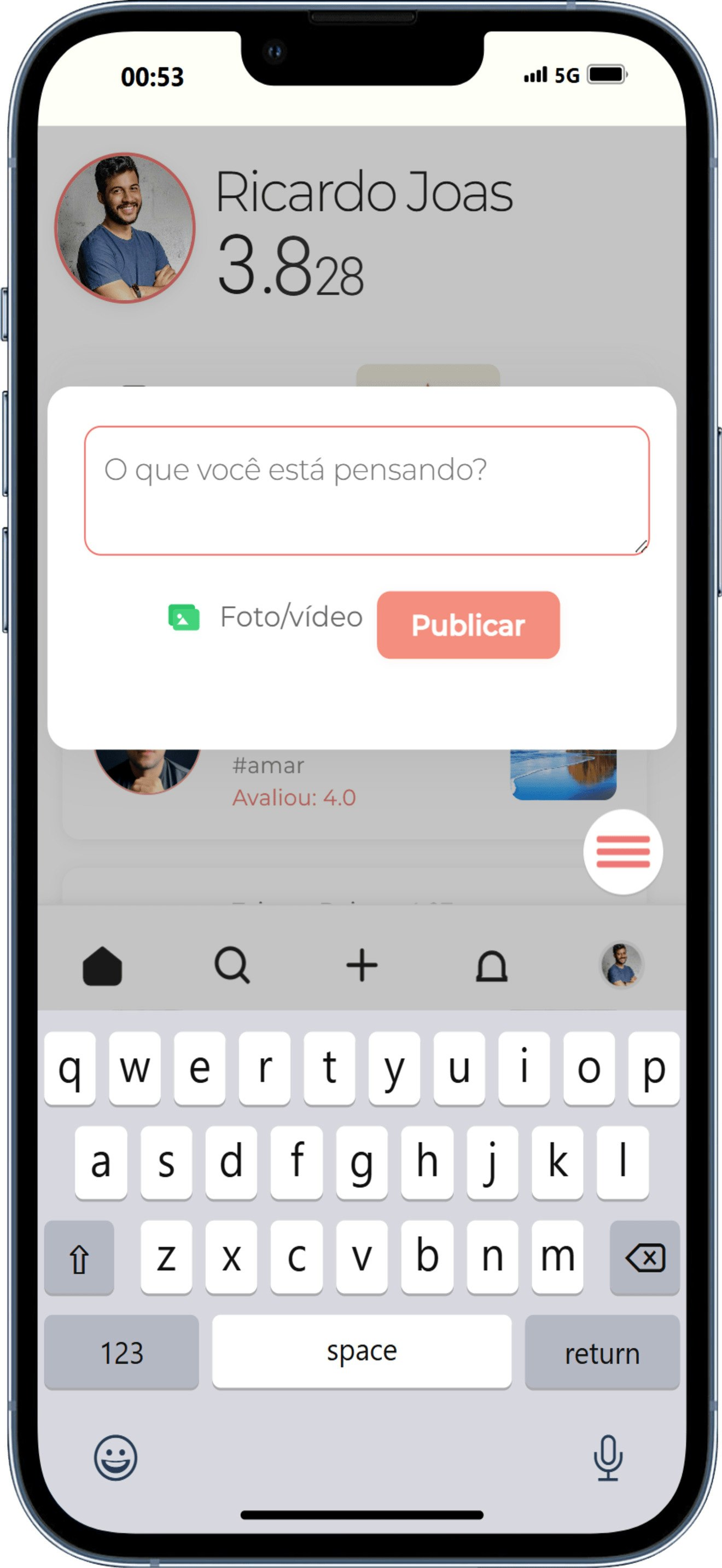722x1568 pixels.
Task: Tap the Publicar button
Action: tap(468, 625)
